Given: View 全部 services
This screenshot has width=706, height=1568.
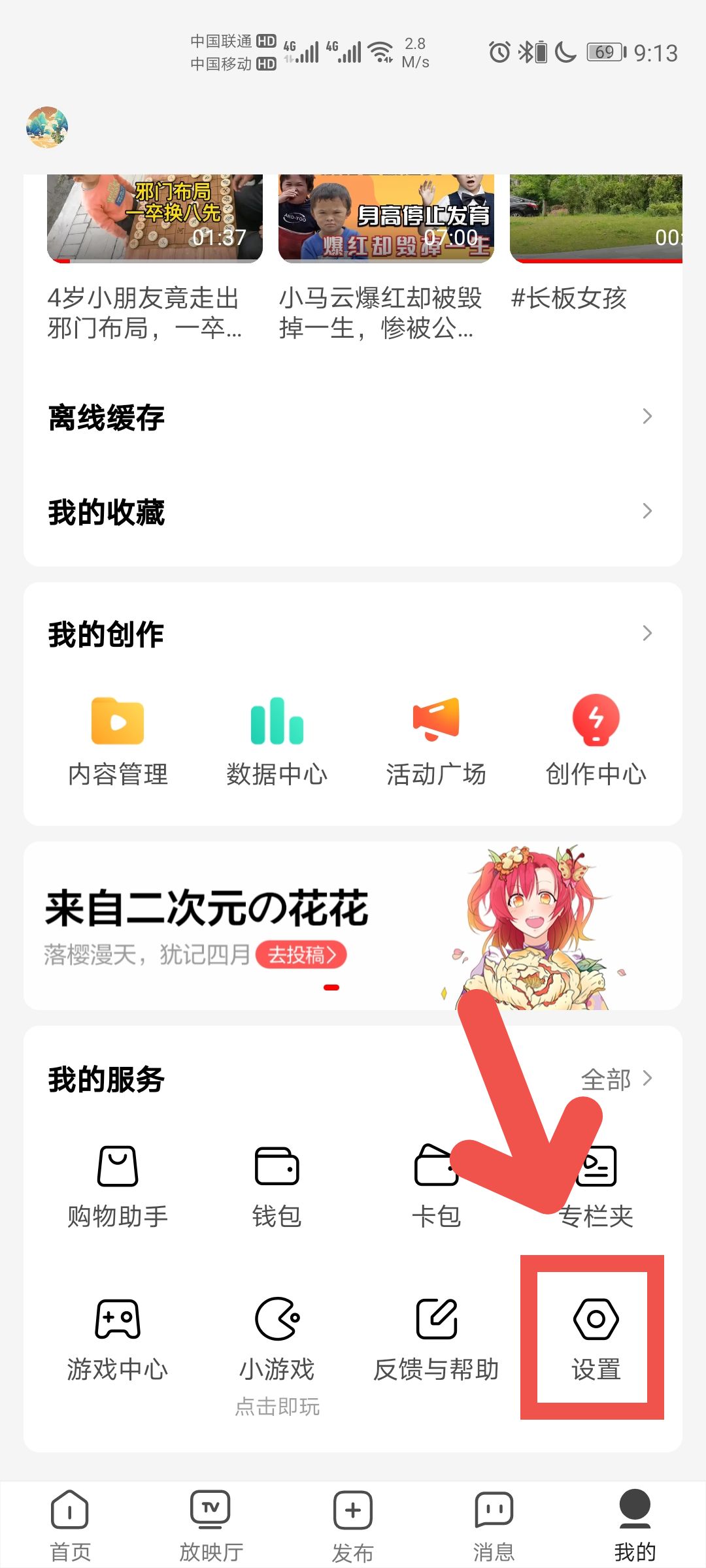Looking at the screenshot, I should coord(616,1079).
